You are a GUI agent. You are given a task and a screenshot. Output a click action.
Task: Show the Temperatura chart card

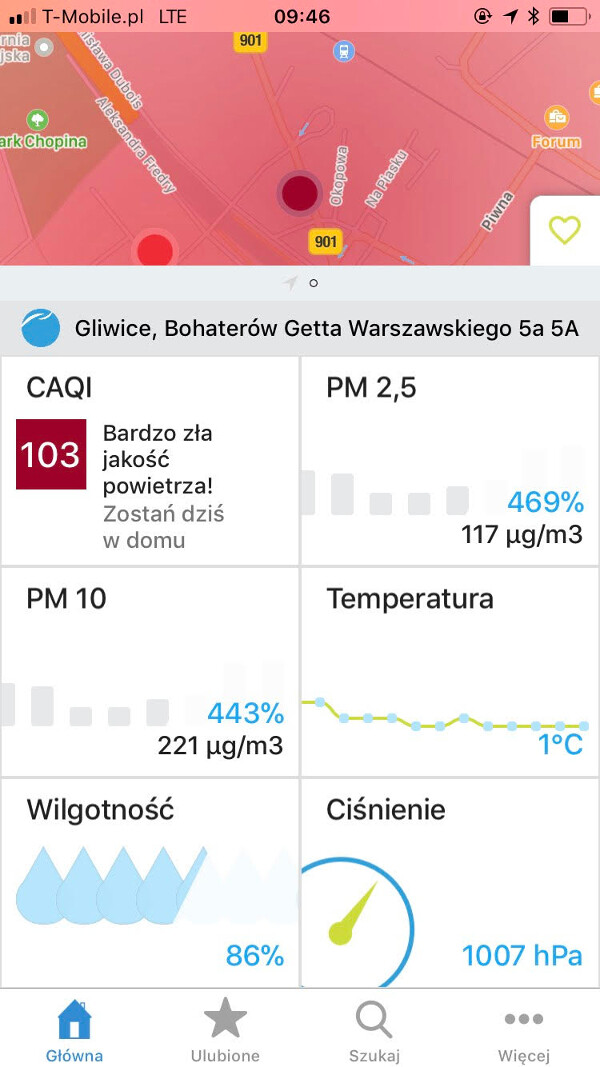tap(450, 672)
